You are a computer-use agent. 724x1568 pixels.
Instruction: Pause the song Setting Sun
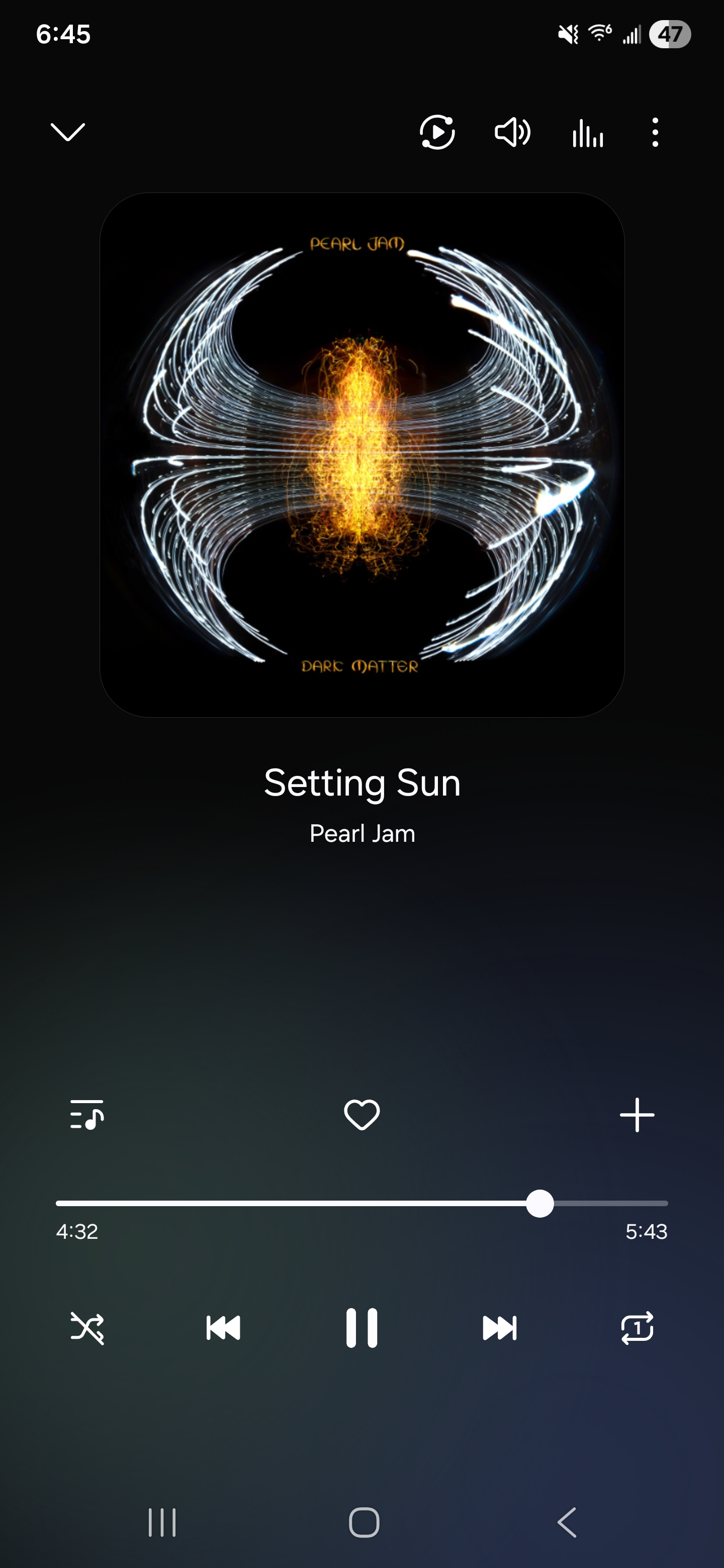point(361,1328)
